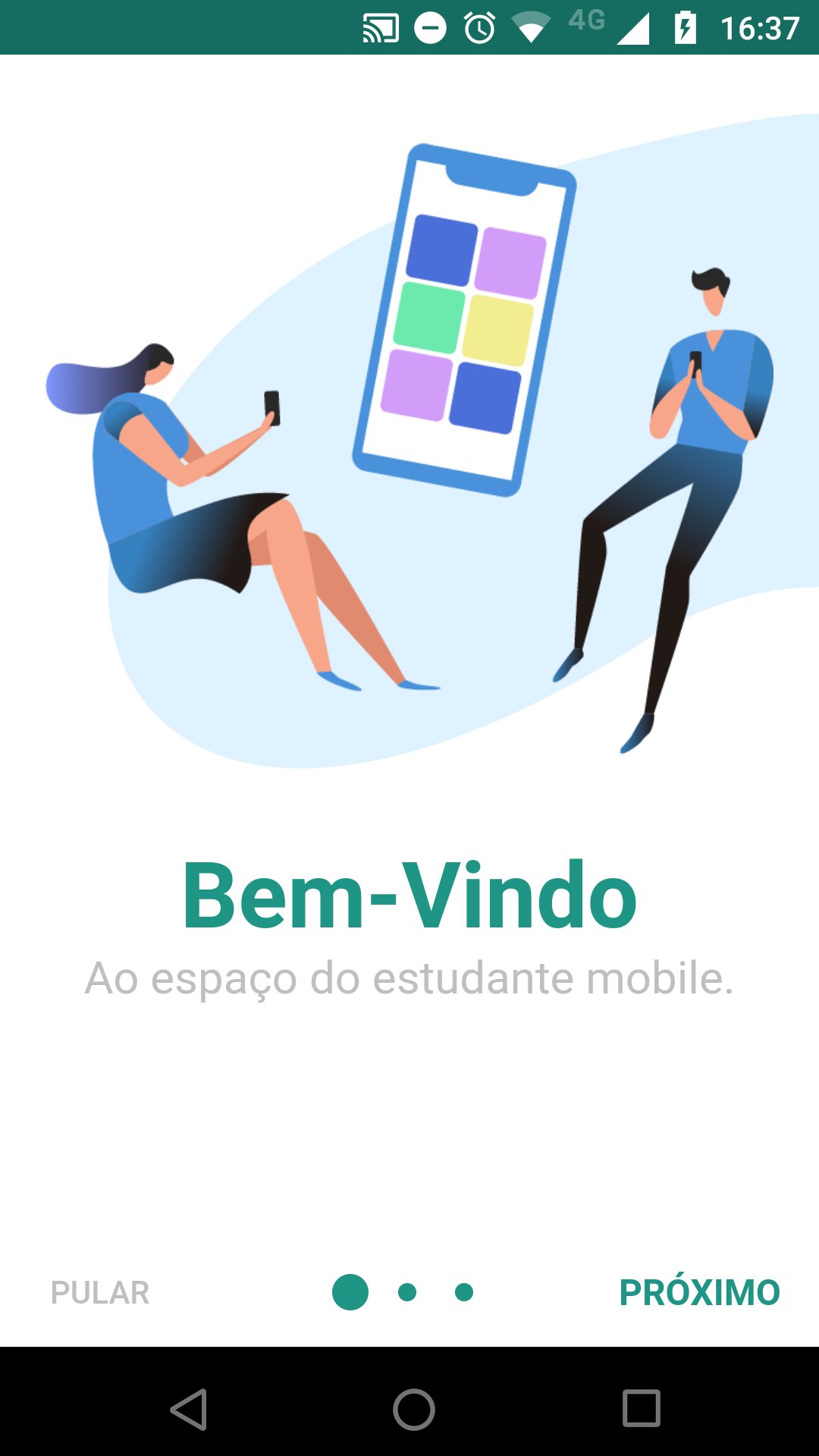
Task: Open the recent apps overview
Action: pyautogui.click(x=642, y=1408)
